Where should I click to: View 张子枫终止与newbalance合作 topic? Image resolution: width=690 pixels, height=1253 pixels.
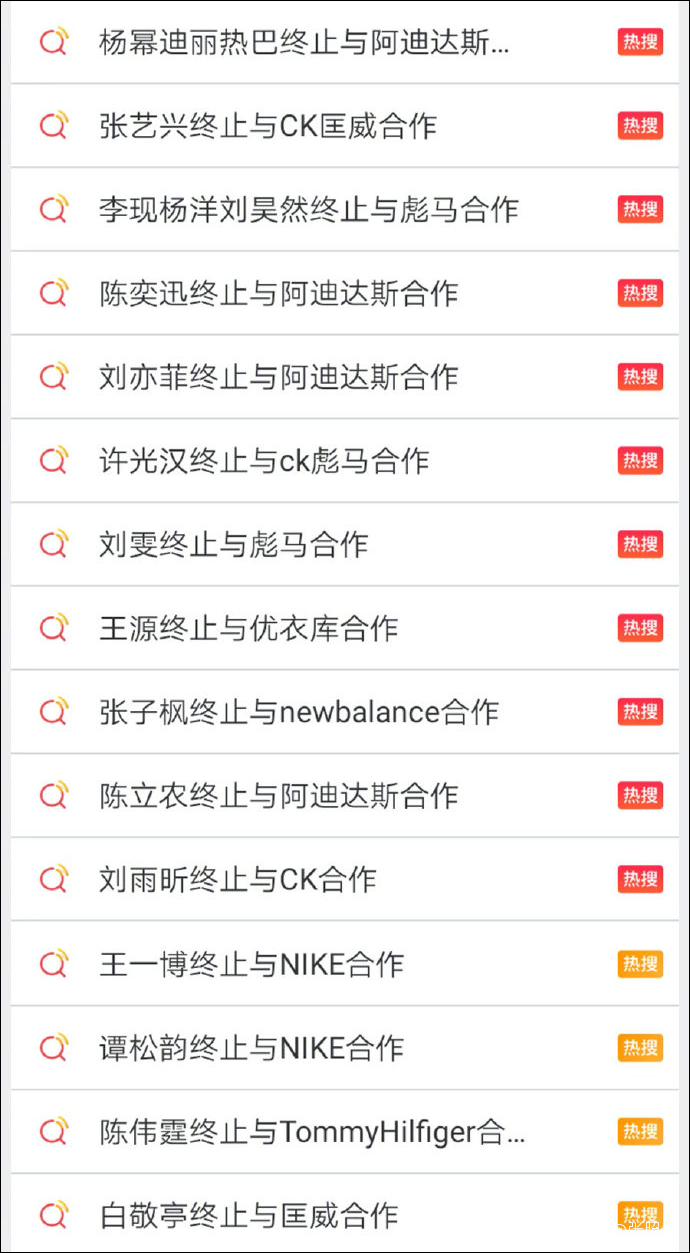(299, 712)
